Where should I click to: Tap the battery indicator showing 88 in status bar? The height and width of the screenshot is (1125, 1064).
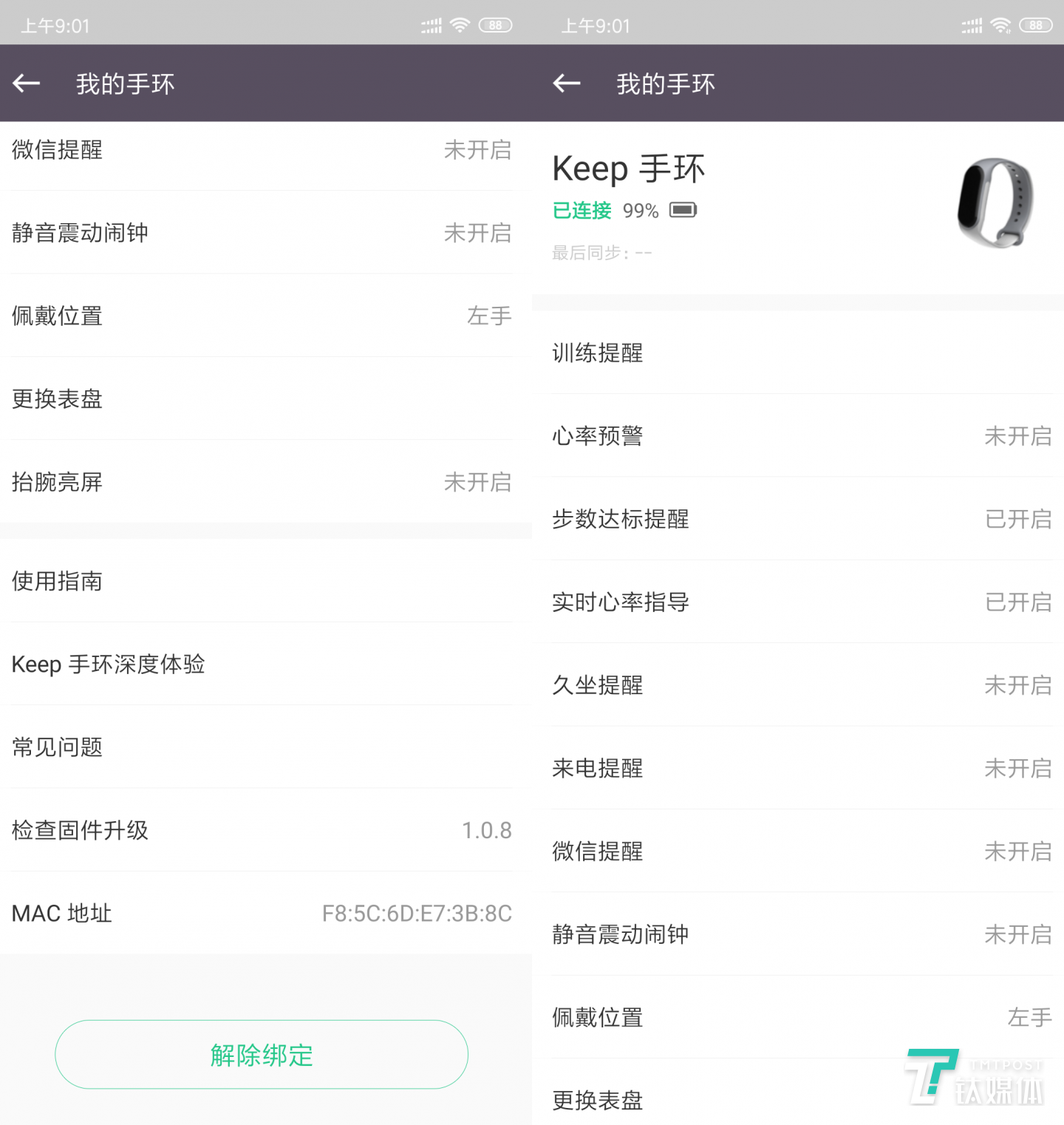pos(495,24)
